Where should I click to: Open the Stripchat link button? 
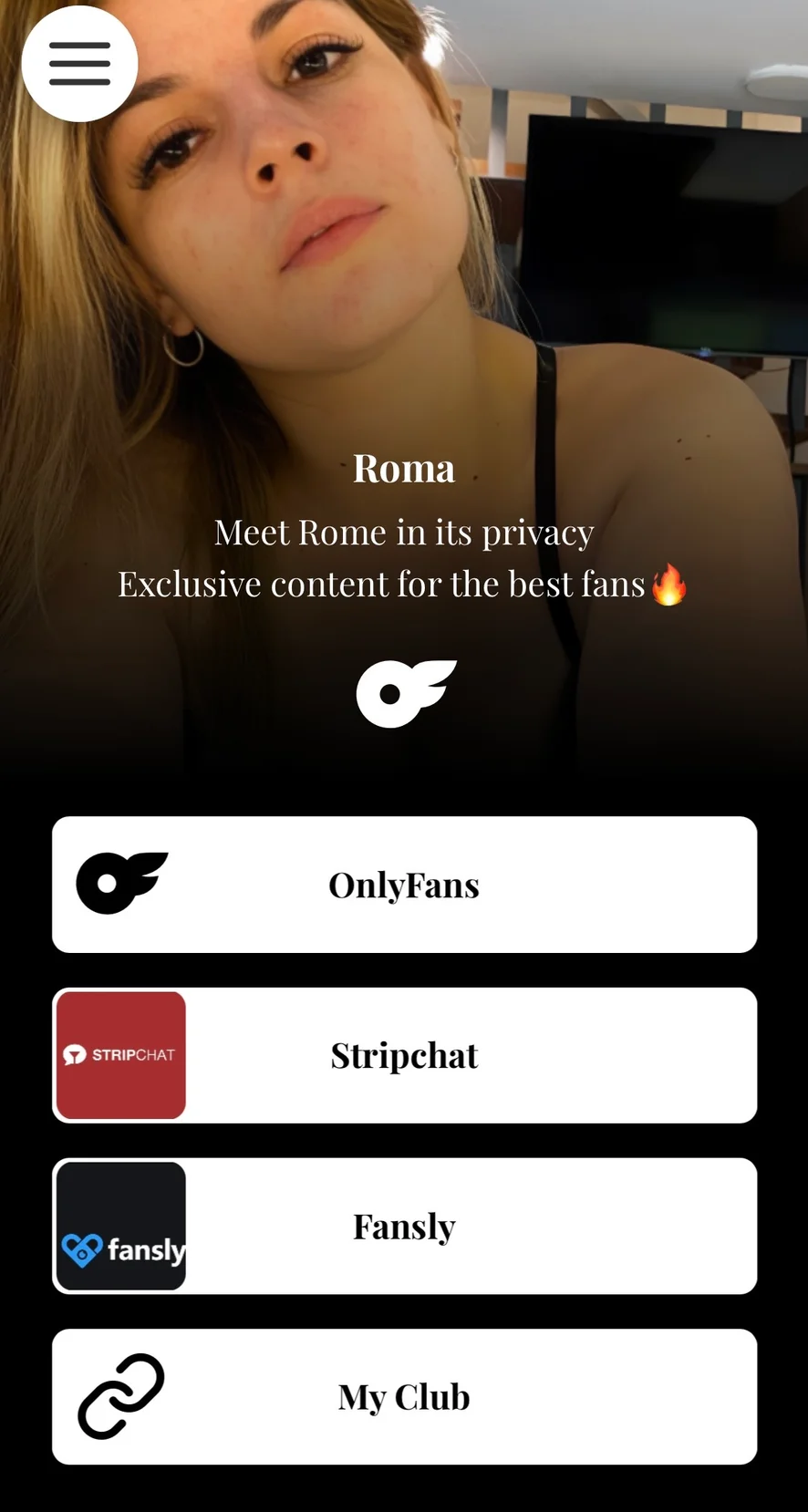[404, 1055]
